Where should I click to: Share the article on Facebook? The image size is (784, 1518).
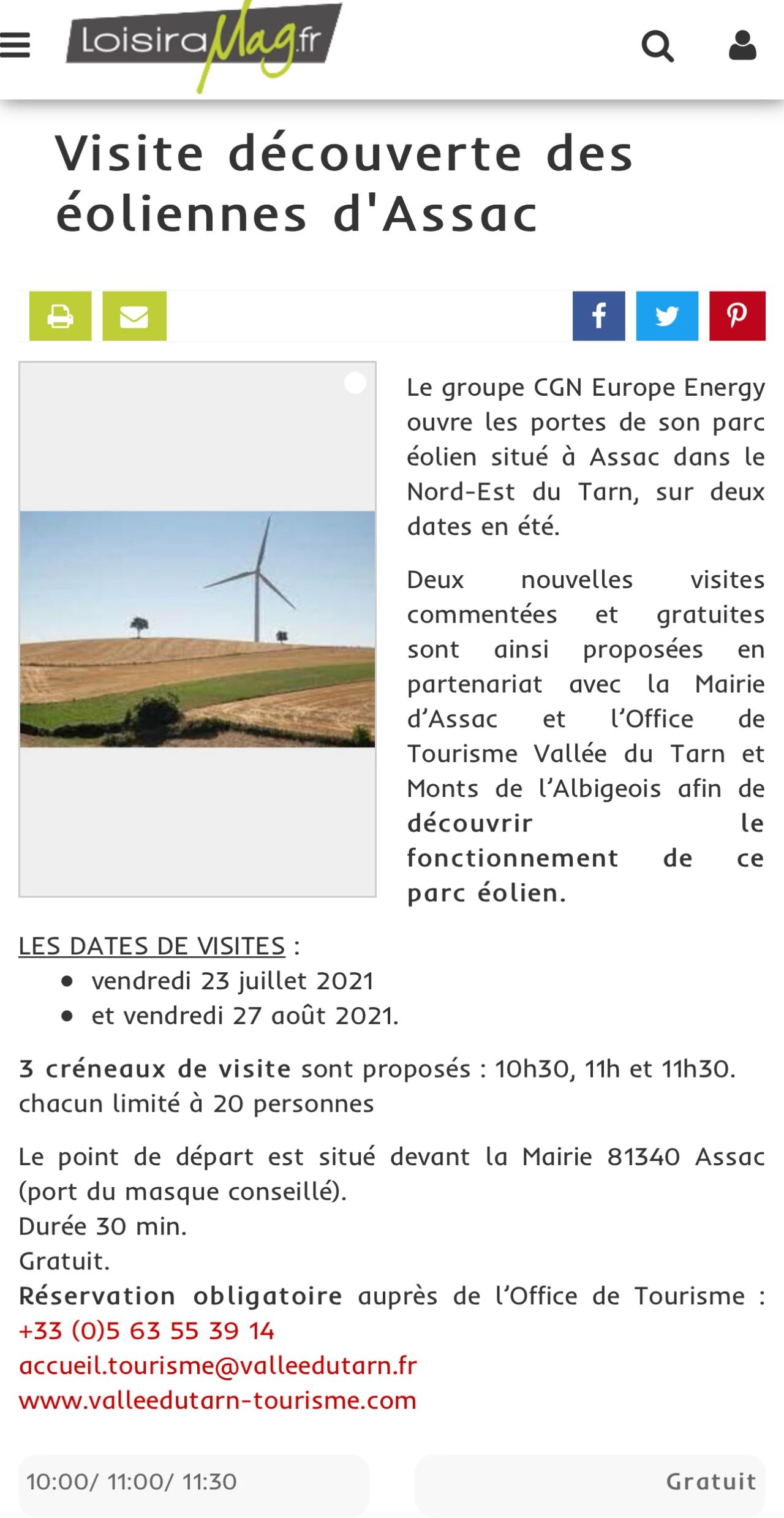[598, 316]
